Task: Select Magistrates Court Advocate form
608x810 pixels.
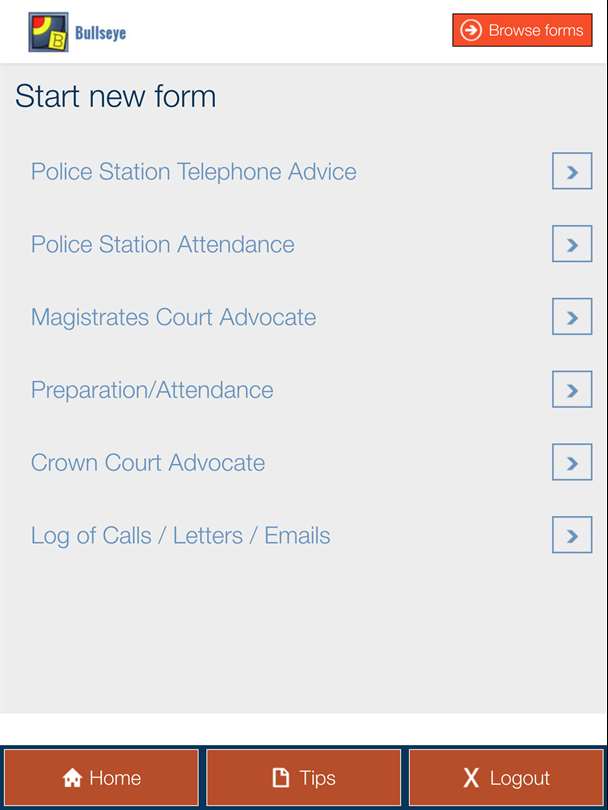Action: click(571, 318)
